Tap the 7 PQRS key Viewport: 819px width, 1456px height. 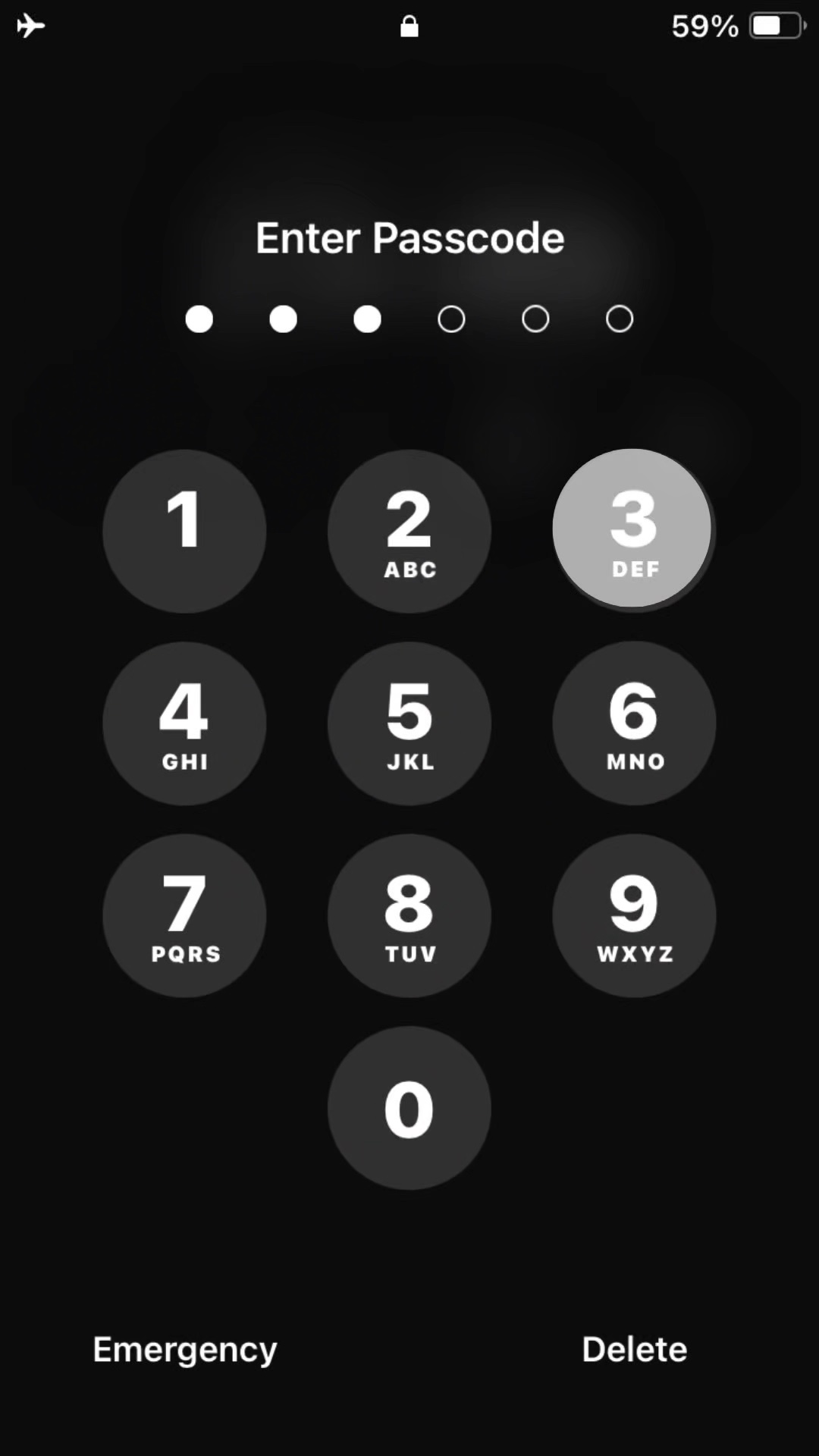(184, 915)
